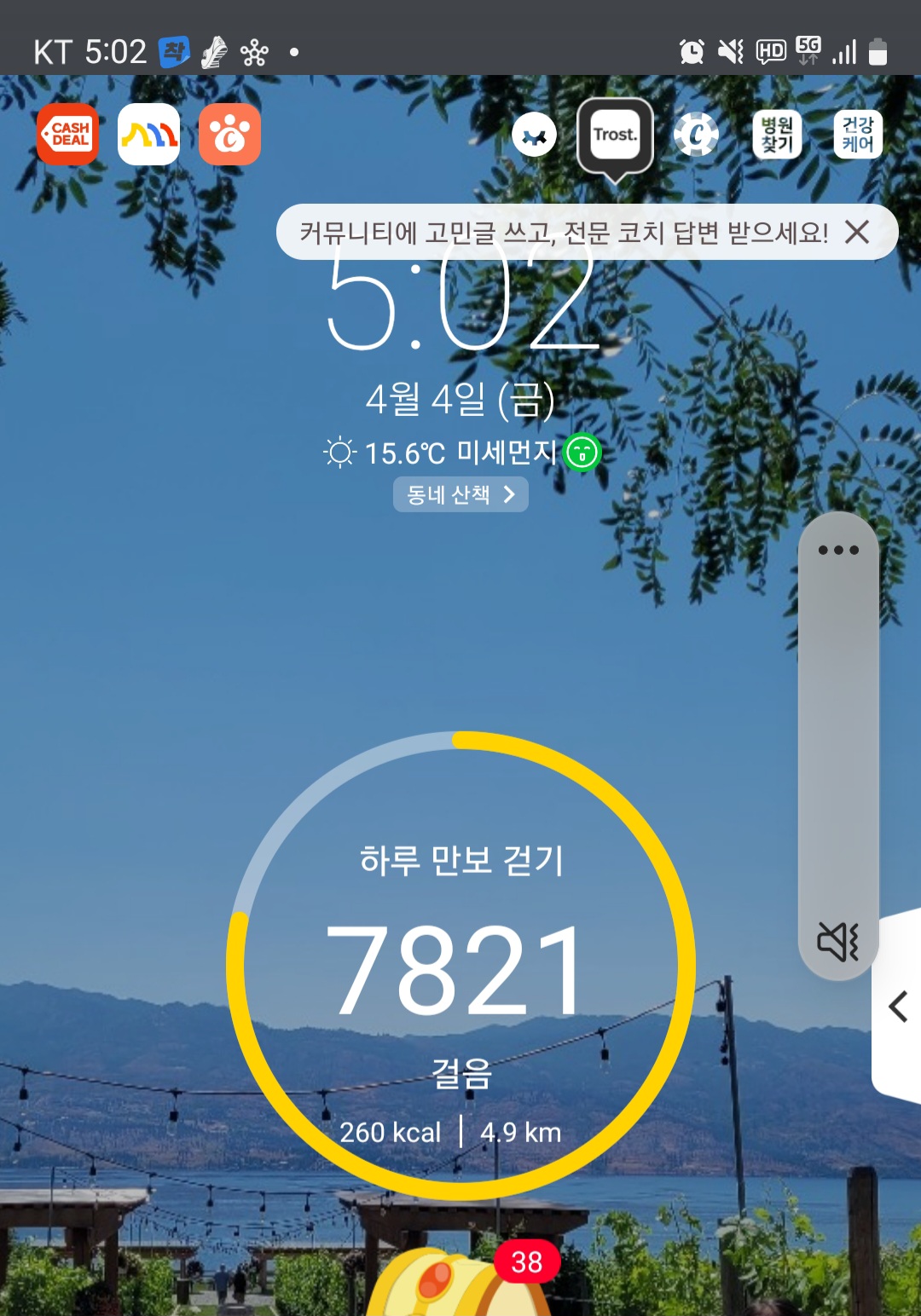921x1316 pixels.
Task: Open the 병원찾기 hospital finder
Action: pos(777,135)
